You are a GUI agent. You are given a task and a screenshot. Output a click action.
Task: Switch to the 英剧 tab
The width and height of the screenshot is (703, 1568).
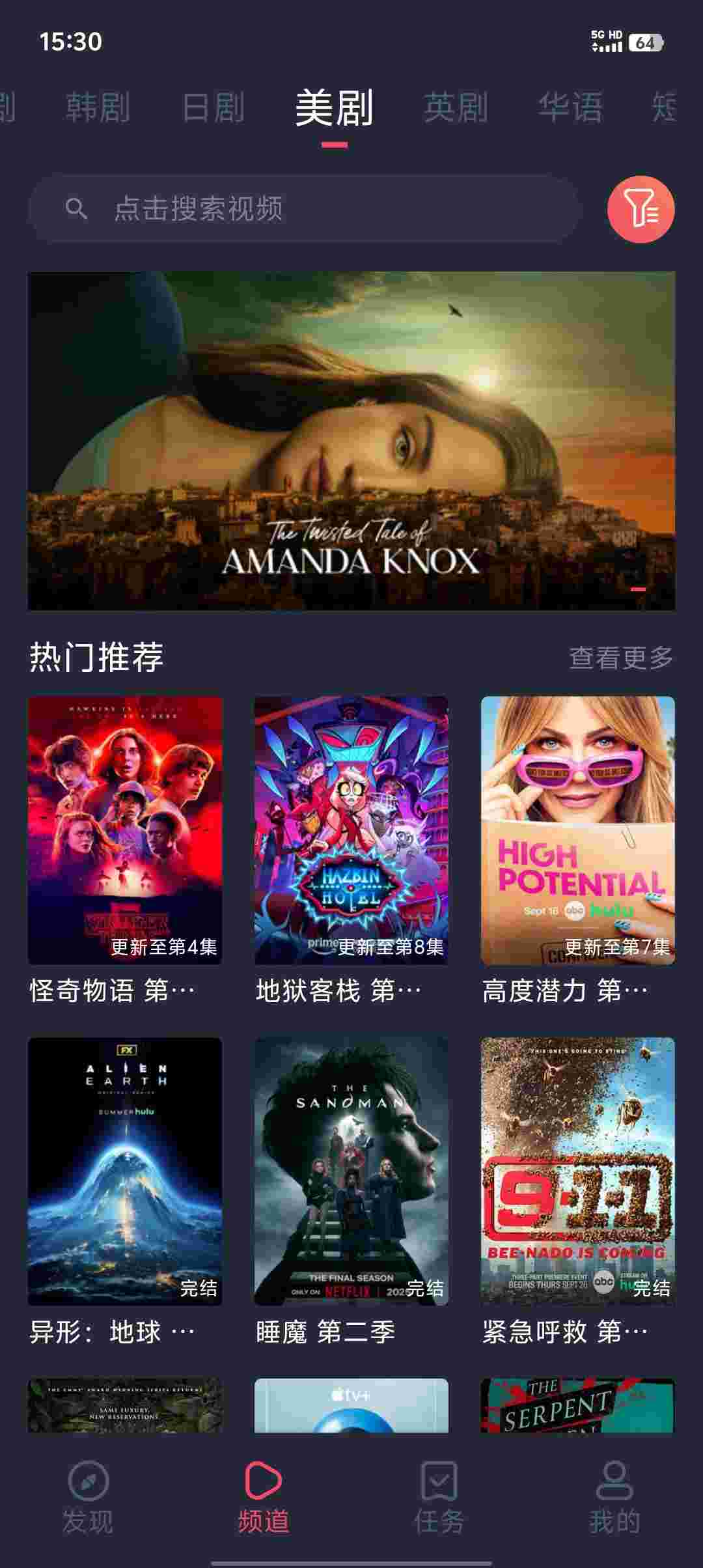456,107
